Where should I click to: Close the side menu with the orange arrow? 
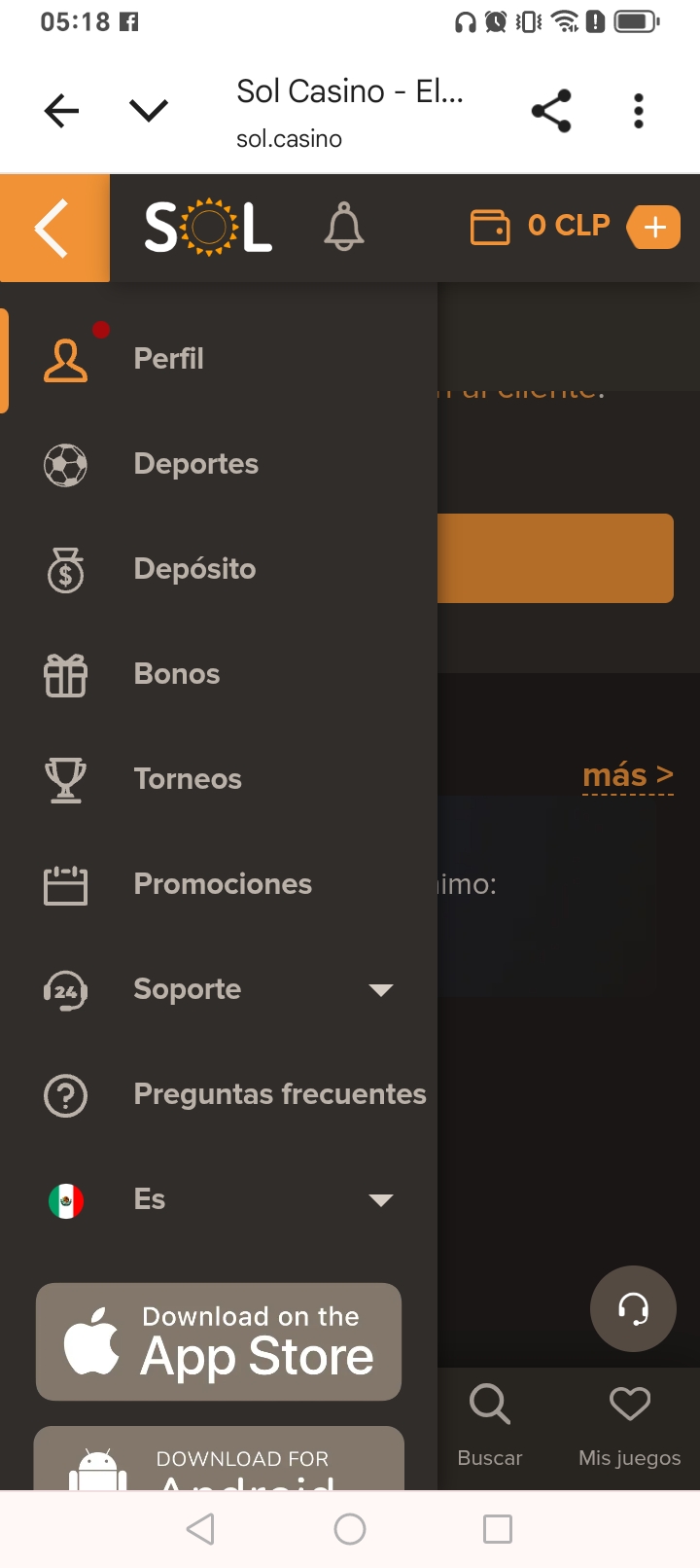tap(54, 229)
